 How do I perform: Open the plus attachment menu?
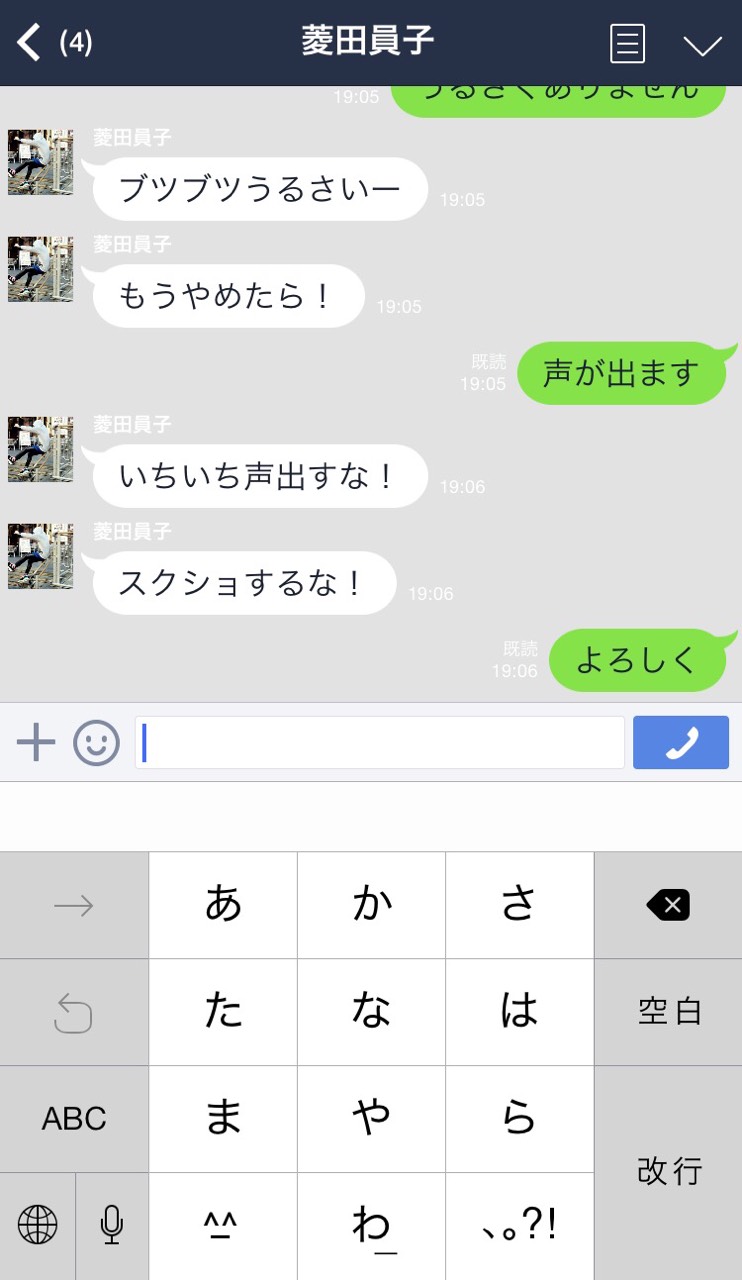point(36,743)
